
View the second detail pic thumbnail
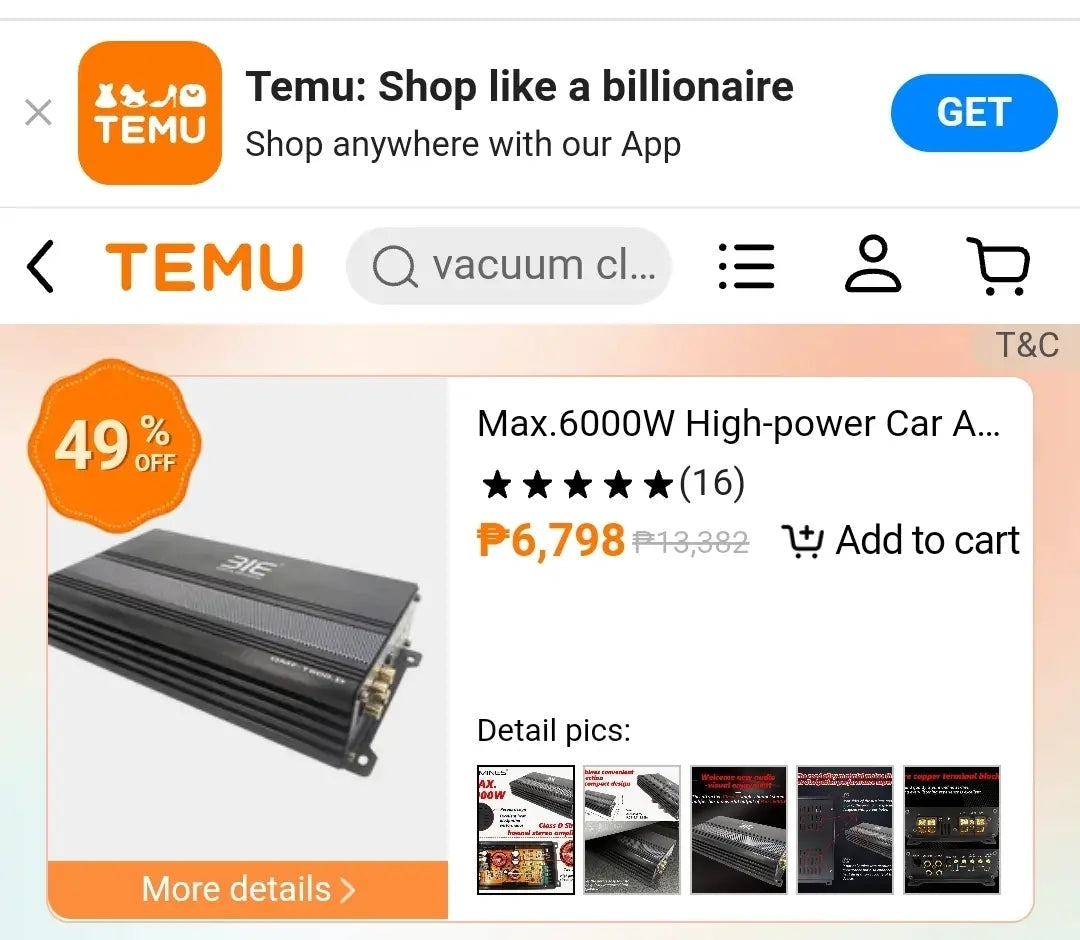632,829
